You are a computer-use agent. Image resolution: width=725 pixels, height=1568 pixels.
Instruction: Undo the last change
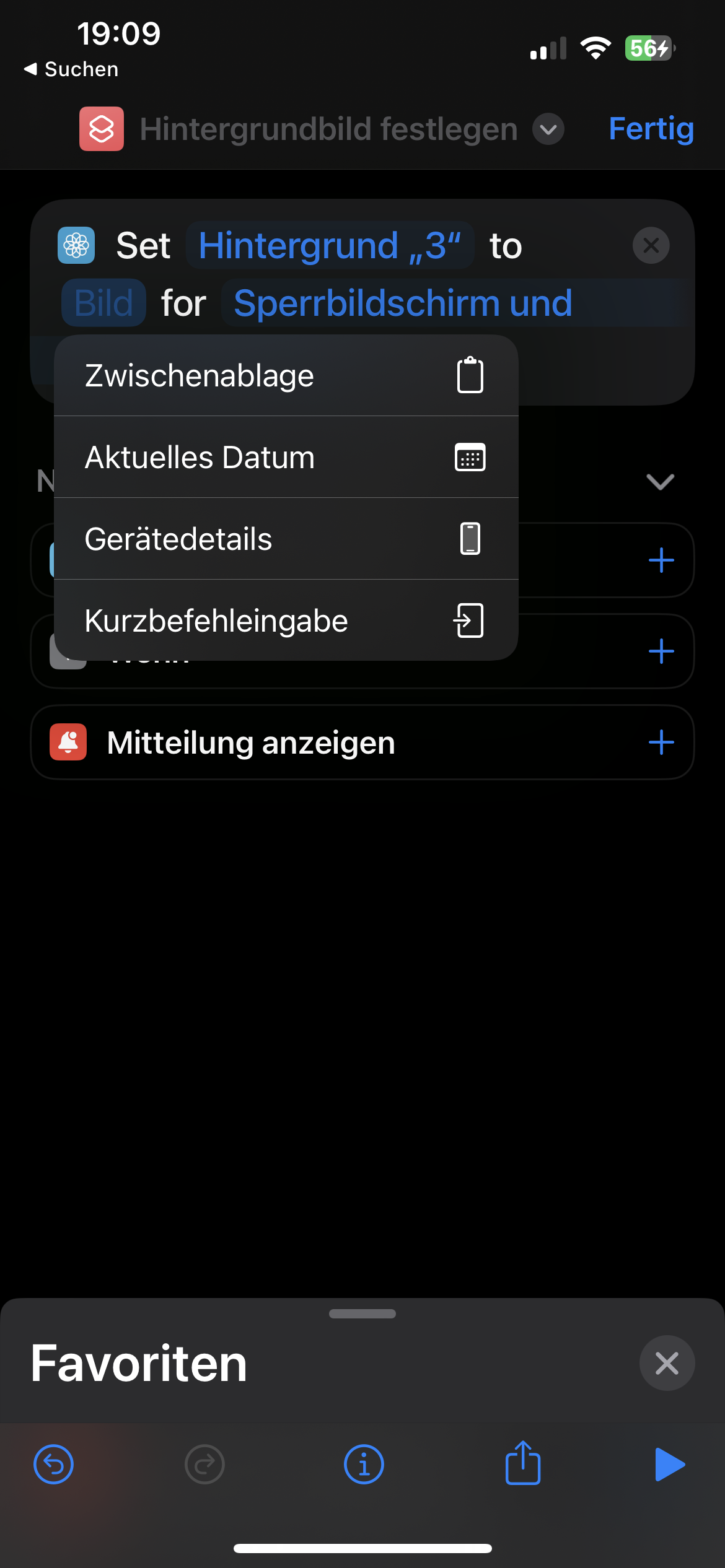[54, 1465]
